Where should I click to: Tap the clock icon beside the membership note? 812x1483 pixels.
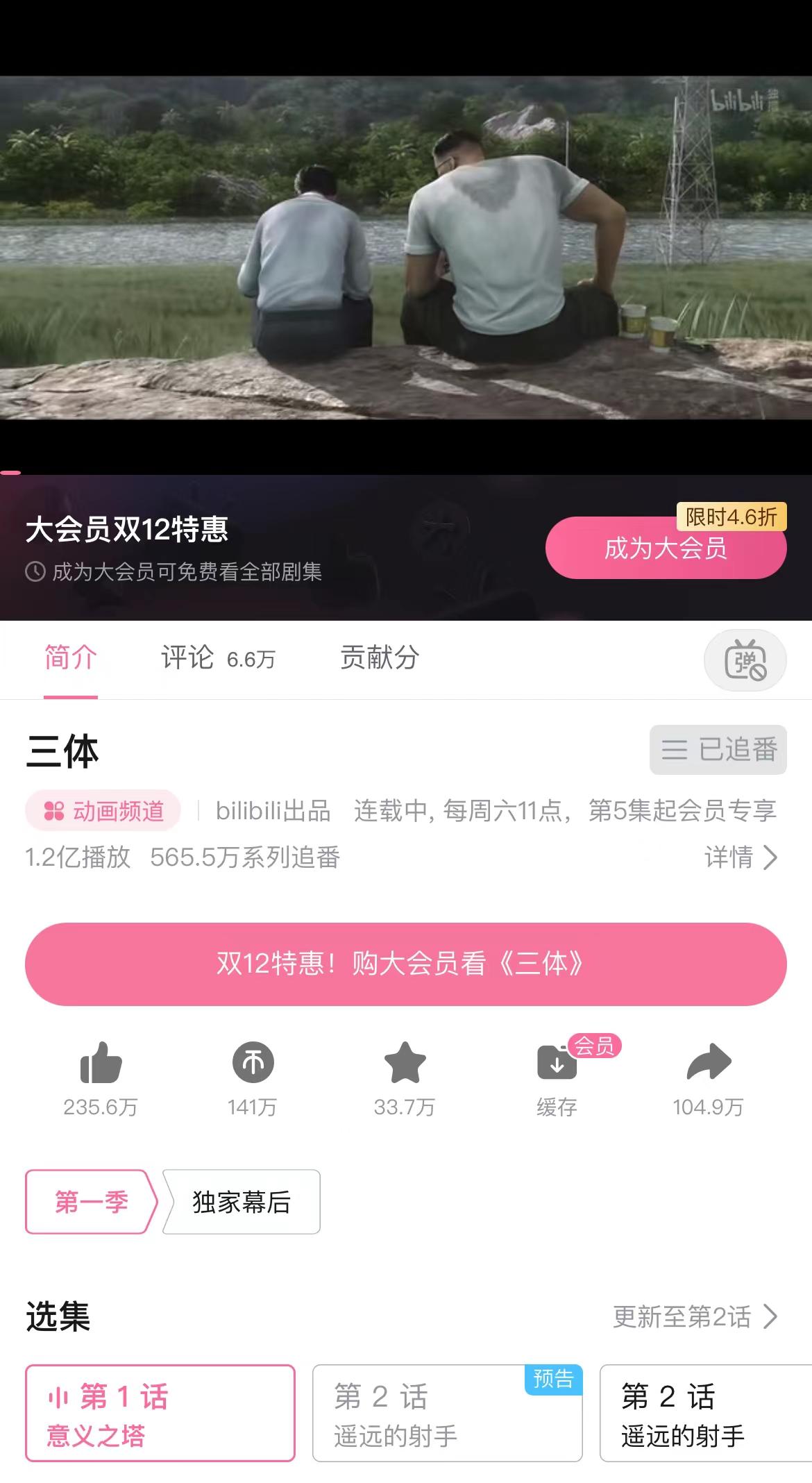(x=34, y=571)
